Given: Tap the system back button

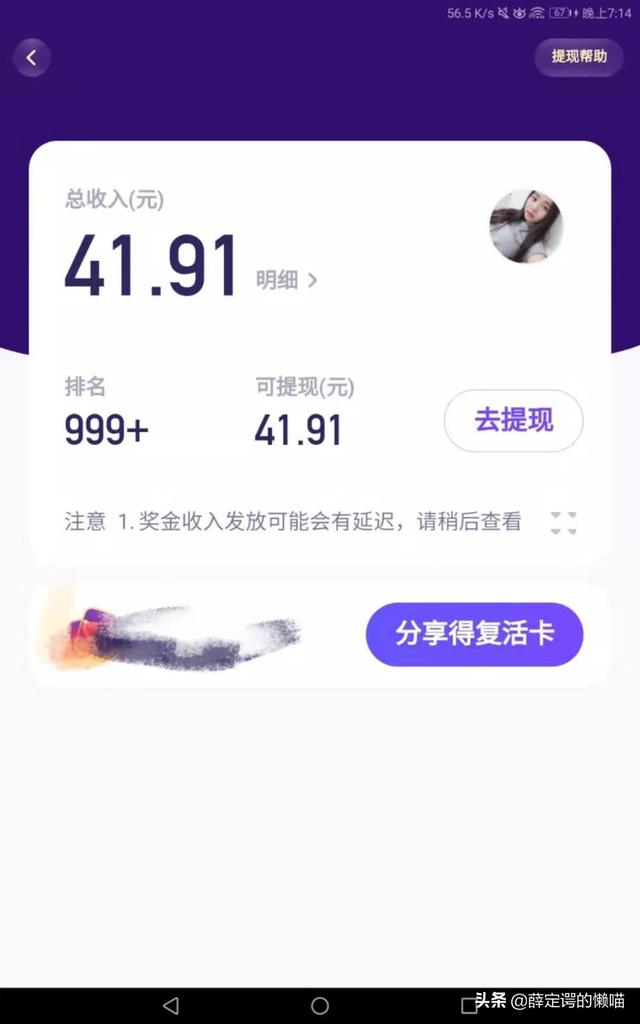Looking at the screenshot, I should click(x=170, y=1005).
